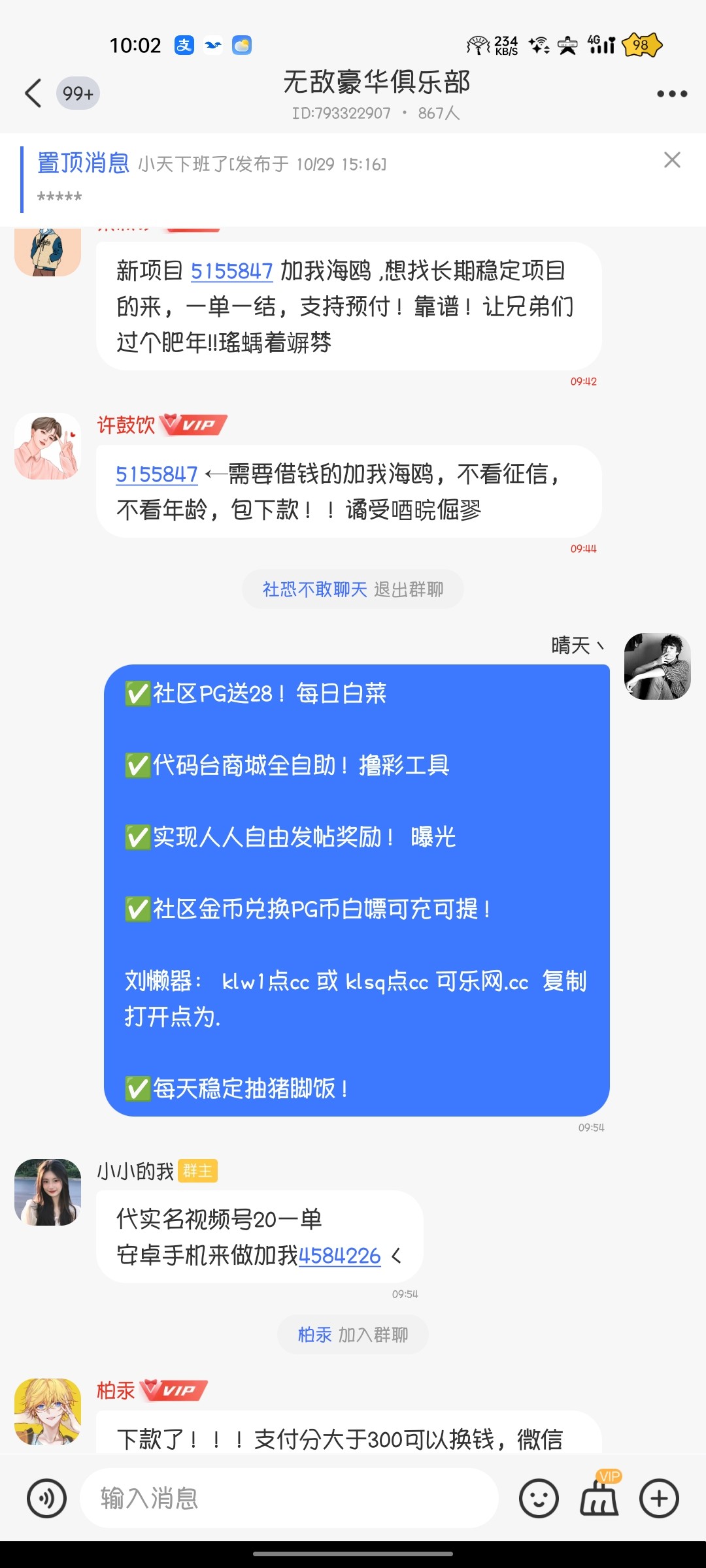
Task: Dismiss the pinned message with the X
Action: pos(672,160)
